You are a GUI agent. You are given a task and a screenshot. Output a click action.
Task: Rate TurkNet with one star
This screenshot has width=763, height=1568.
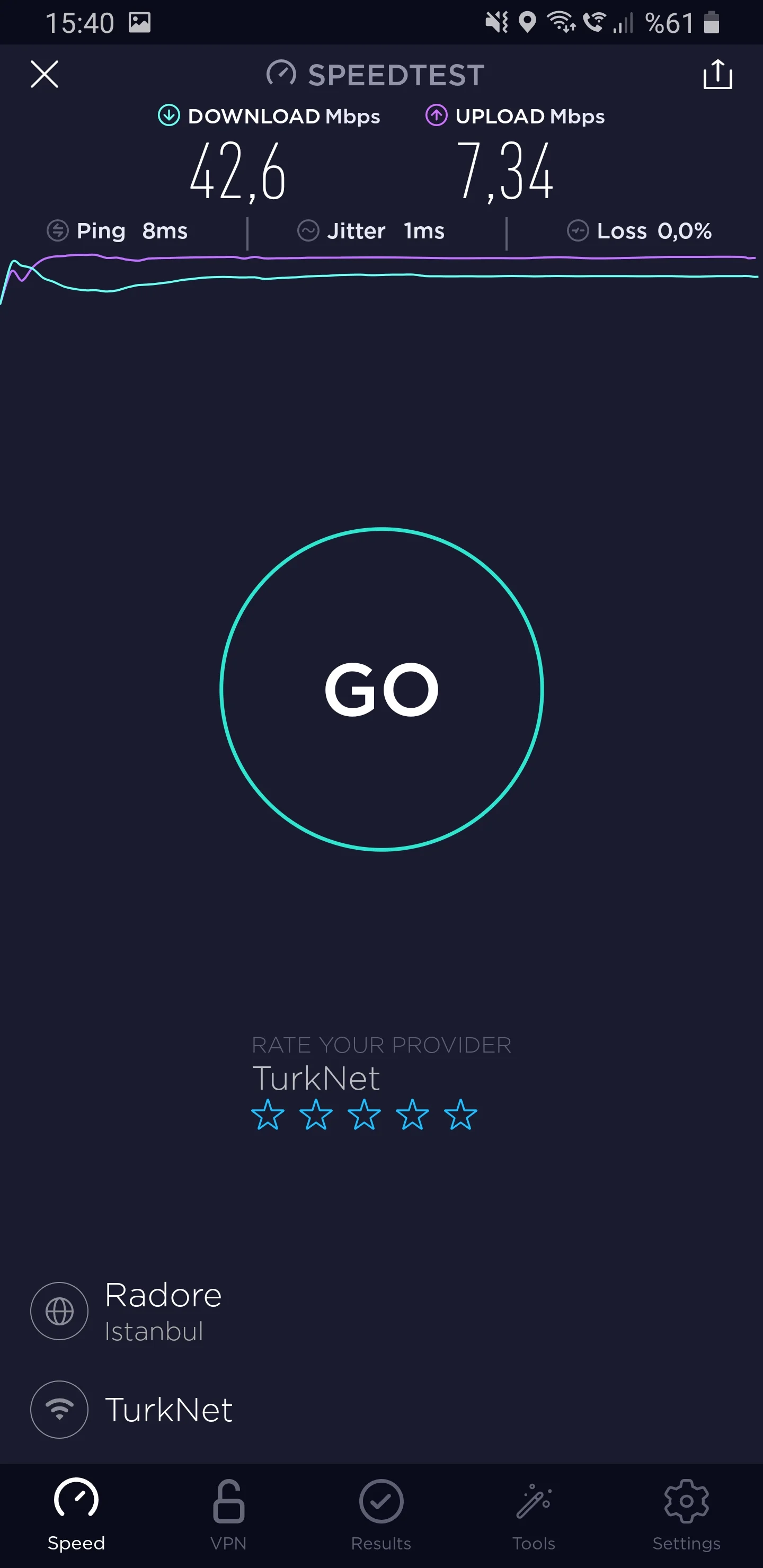coord(268,1115)
